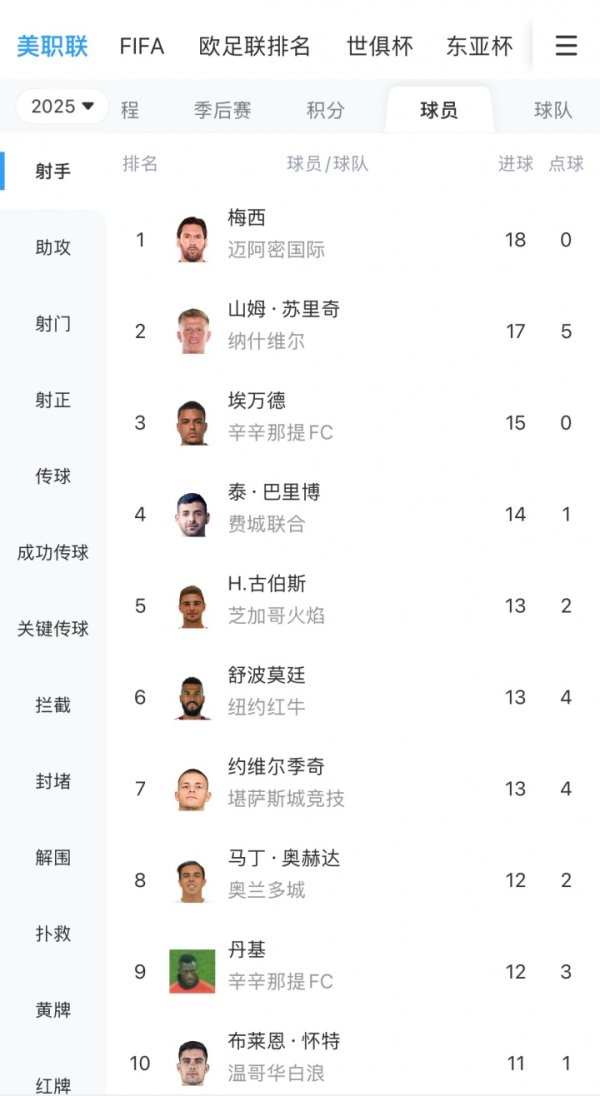Screen dimensions: 600x1096
Task: Tap the 美职联 league tab
Action: tap(52, 46)
